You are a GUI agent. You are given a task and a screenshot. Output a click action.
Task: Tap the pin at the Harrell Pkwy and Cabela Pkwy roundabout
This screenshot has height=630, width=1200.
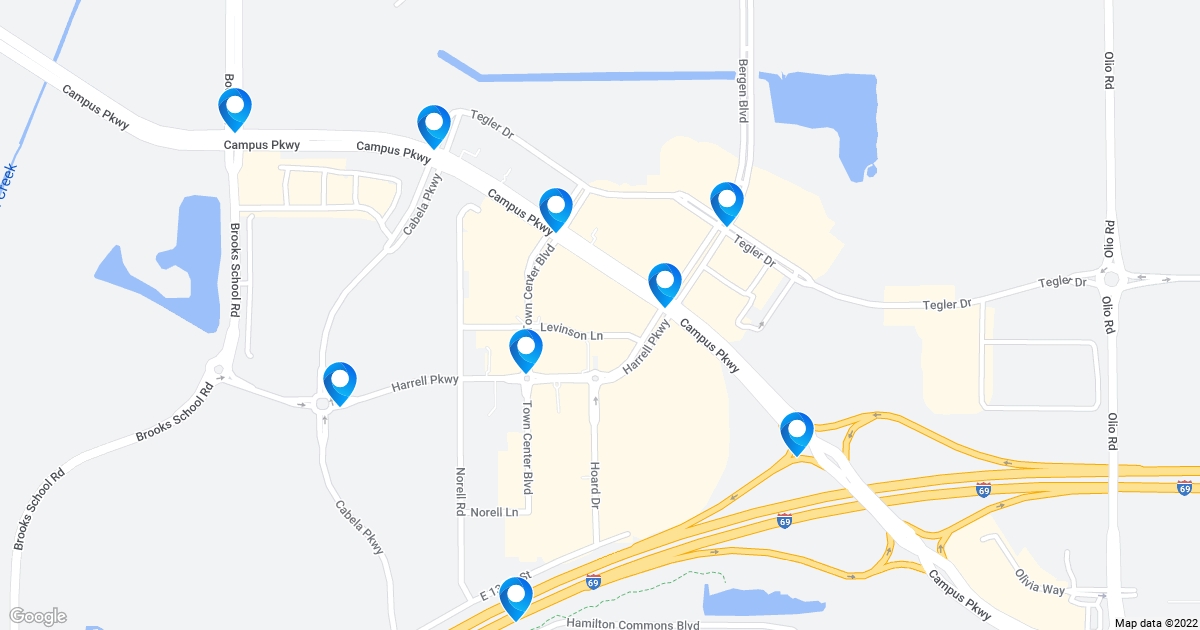(x=340, y=380)
